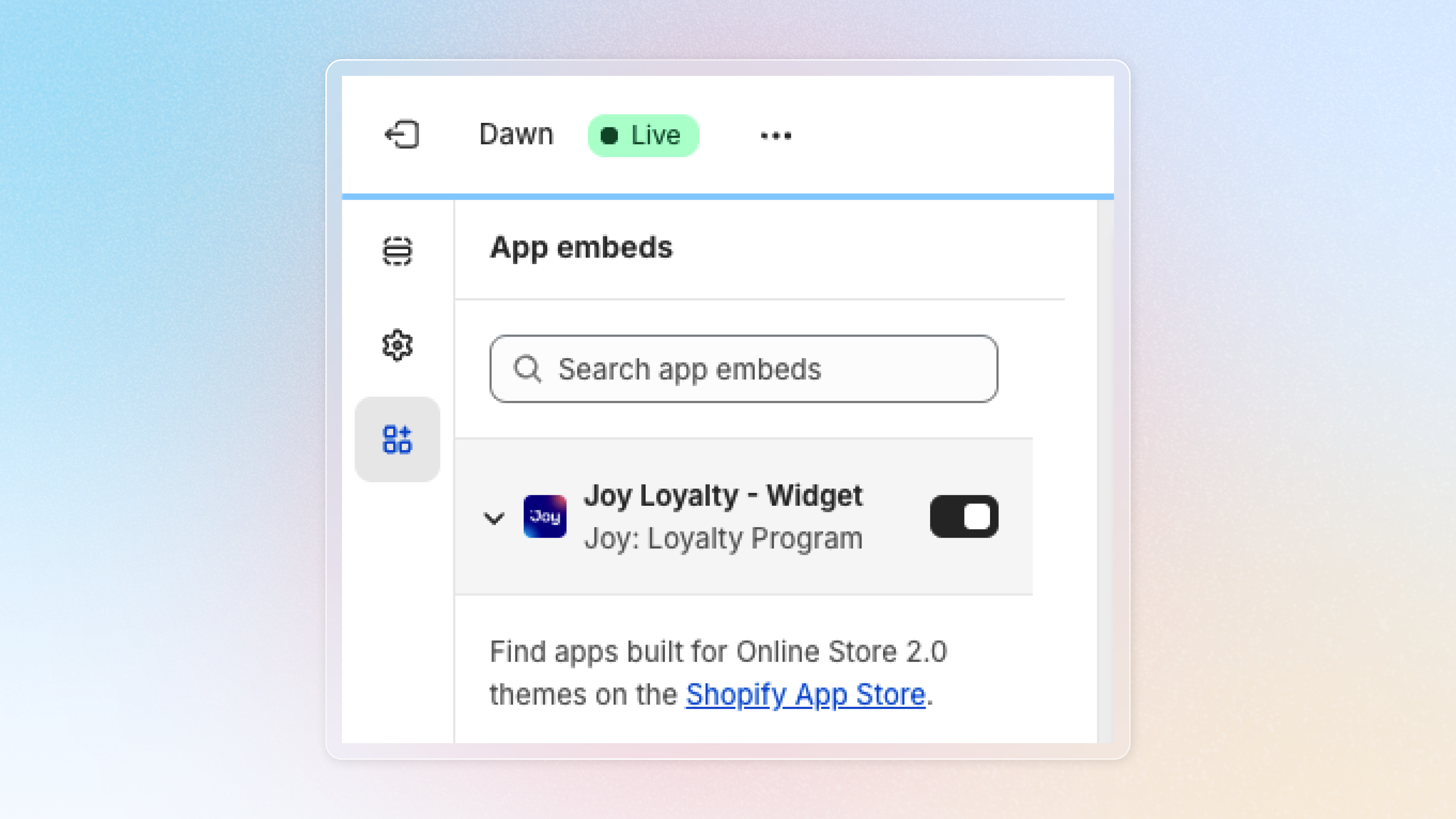Expand Joy Loyalty - Widget settings
This screenshot has height=819, width=1456.
[494, 517]
